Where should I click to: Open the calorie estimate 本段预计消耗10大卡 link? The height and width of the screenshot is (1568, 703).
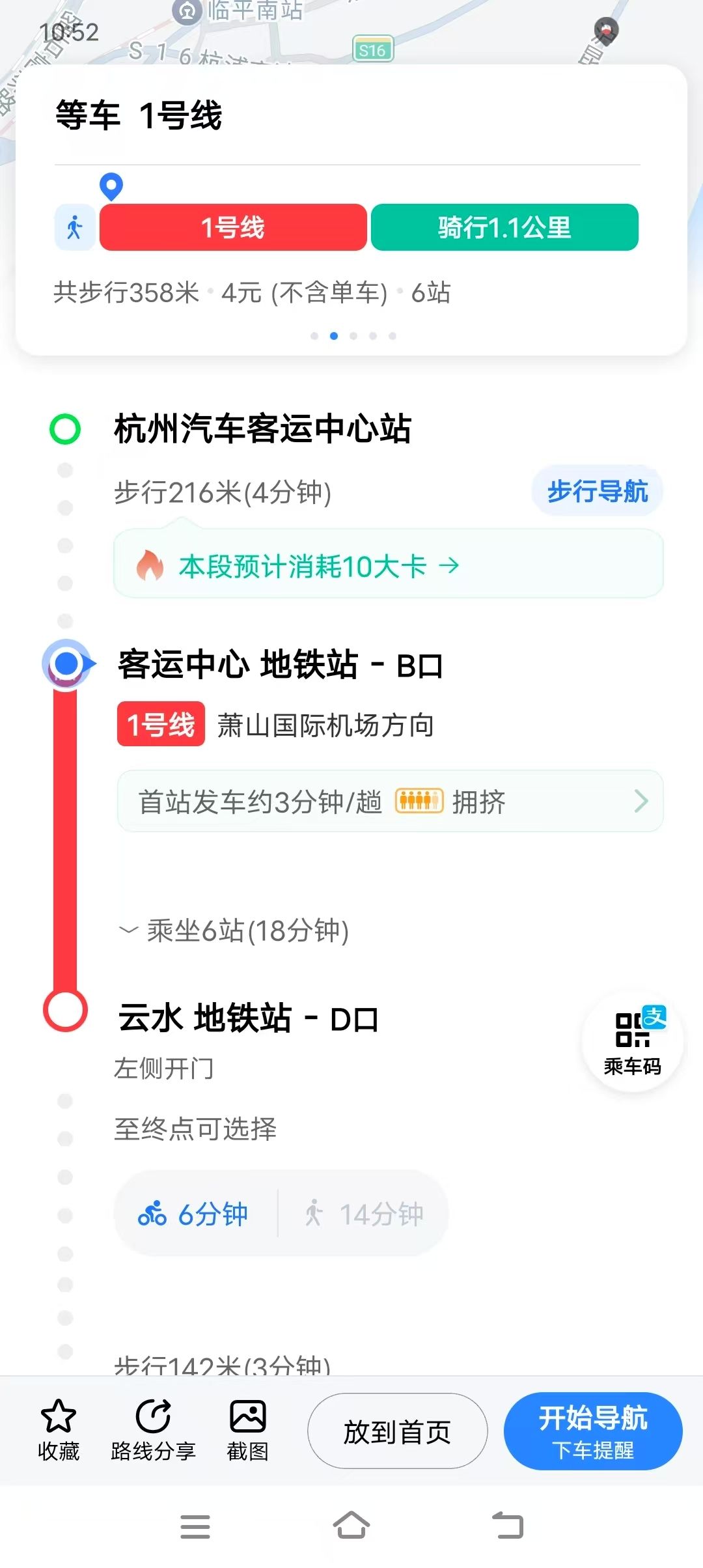pyautogui.click(x=389, y=565)
